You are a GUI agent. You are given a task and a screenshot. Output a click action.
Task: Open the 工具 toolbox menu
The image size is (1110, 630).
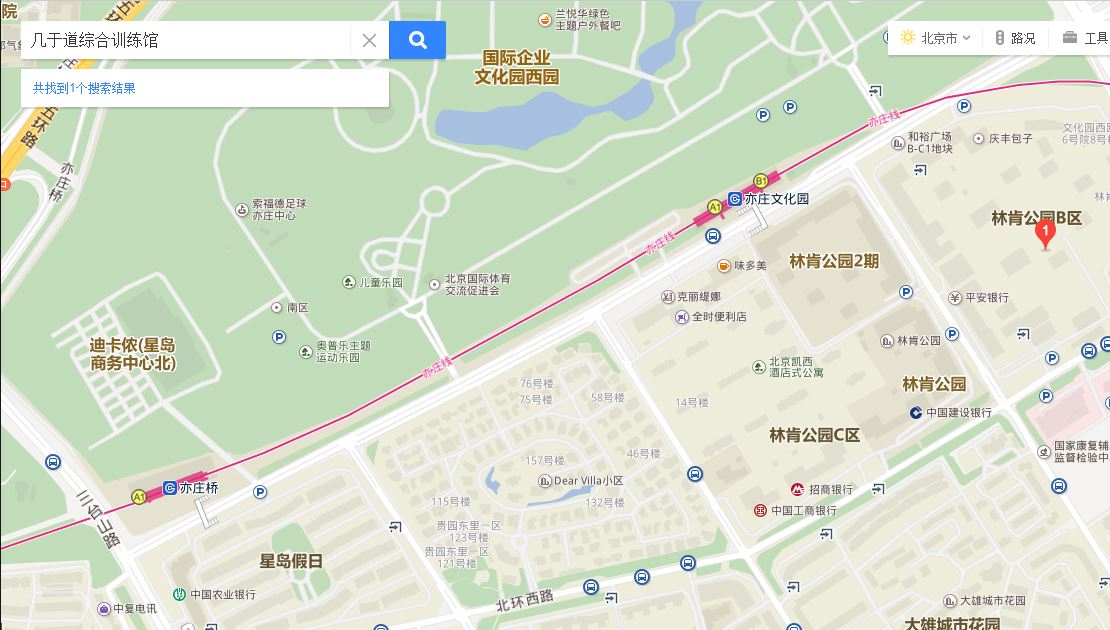click(x=1085, y=38)
